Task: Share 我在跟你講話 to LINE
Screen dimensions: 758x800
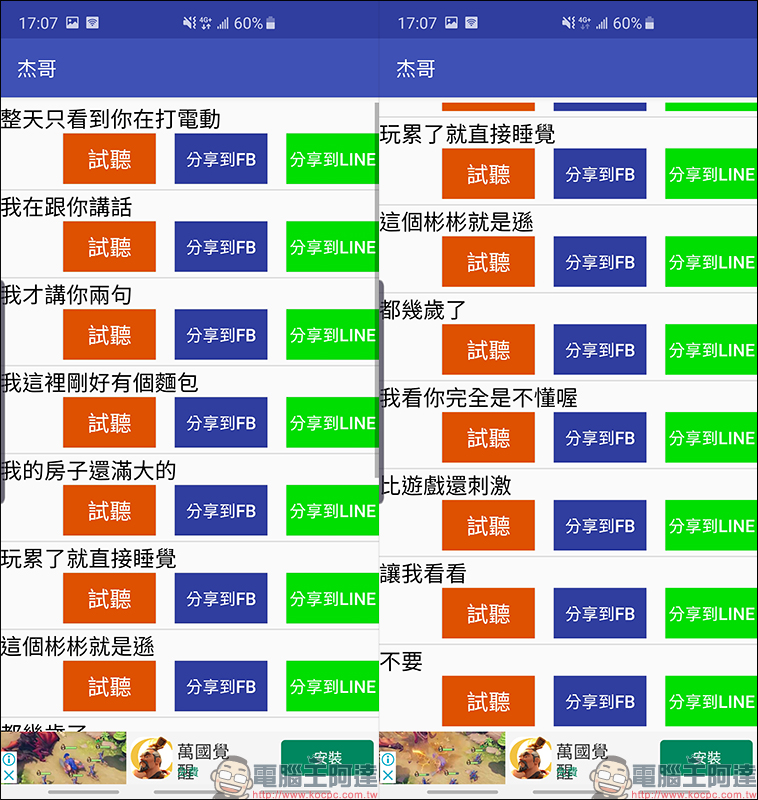Action: click(x=332, y=247)
